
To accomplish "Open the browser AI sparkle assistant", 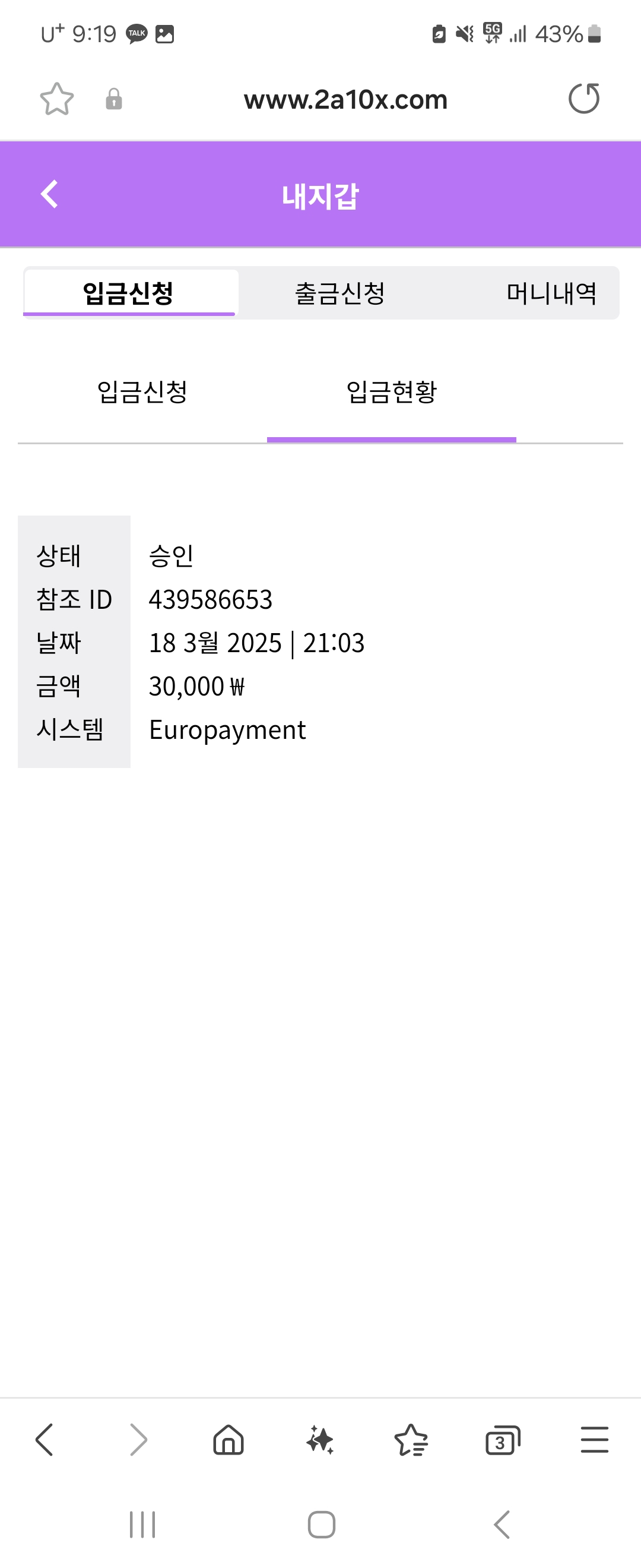I will point(320,1440).
